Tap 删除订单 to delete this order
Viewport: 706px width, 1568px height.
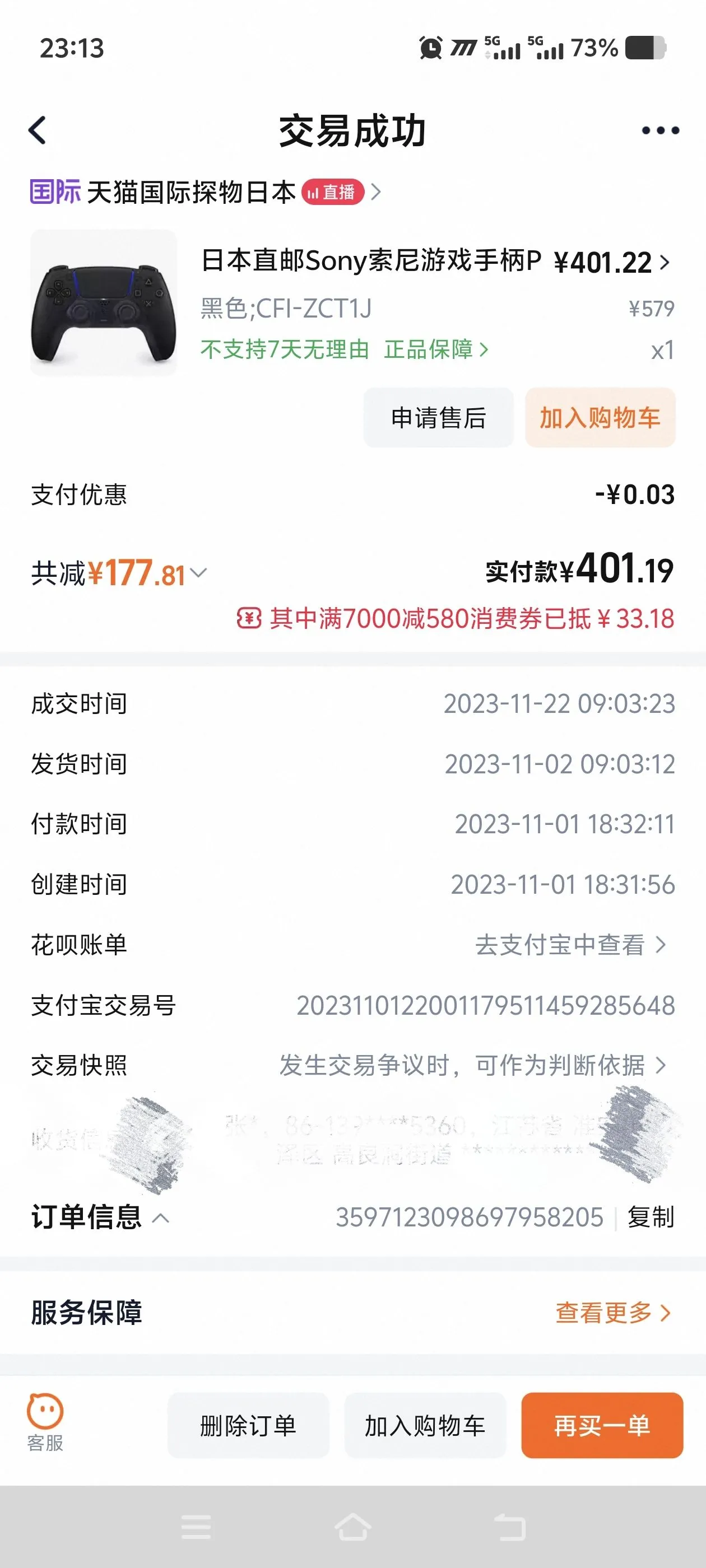coord(248,1426)
